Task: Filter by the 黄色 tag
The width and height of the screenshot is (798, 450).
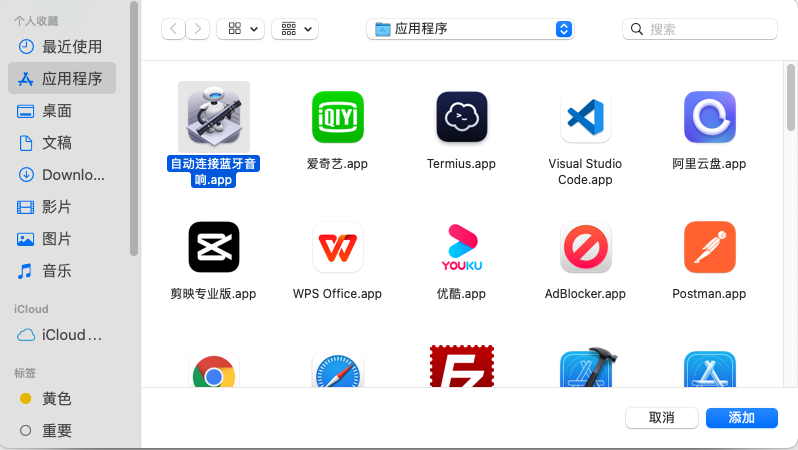Action: (x=57, y=398)
